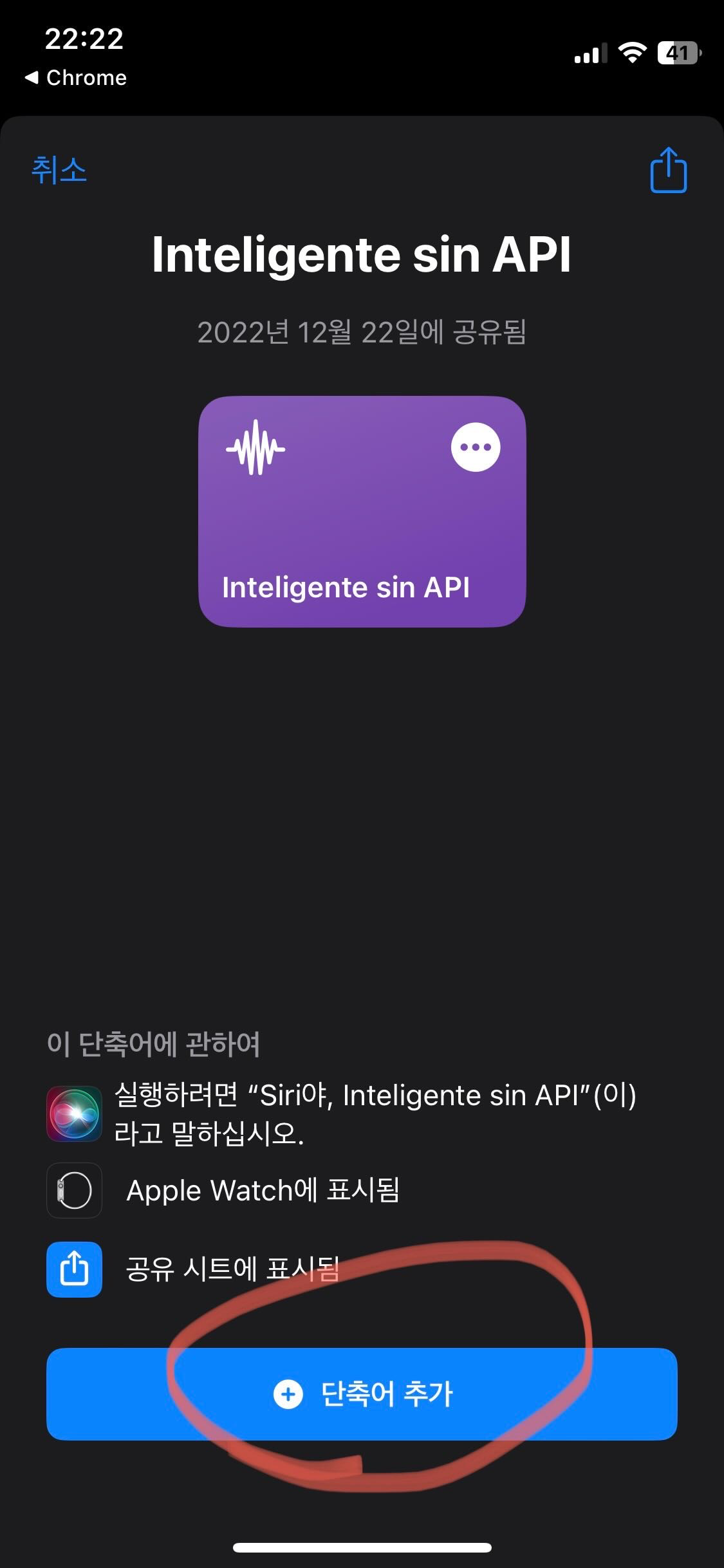Tap the shared date text under the title
The image size is (724, 1568).
tap(362, 331)
